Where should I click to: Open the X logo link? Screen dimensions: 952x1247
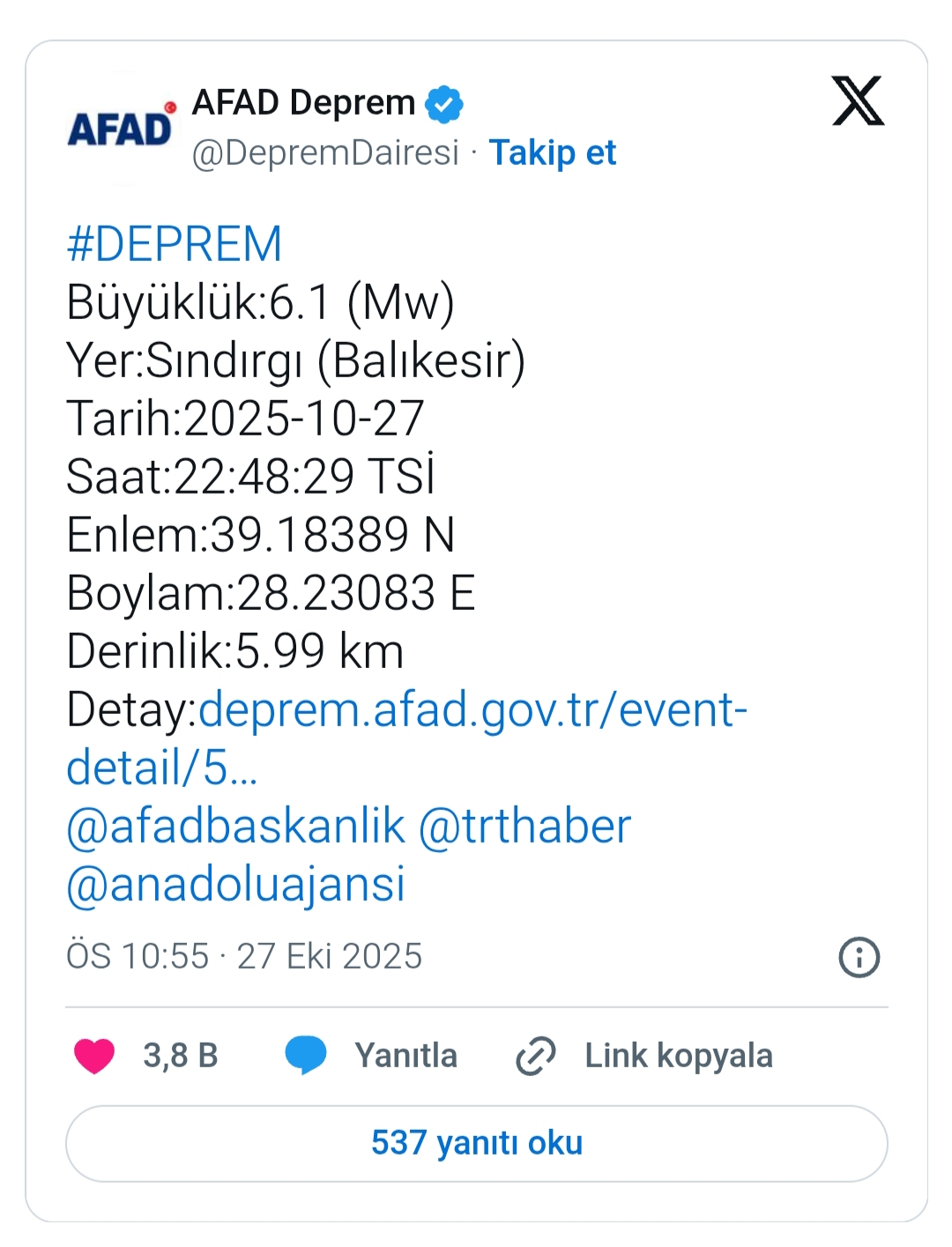857,101
